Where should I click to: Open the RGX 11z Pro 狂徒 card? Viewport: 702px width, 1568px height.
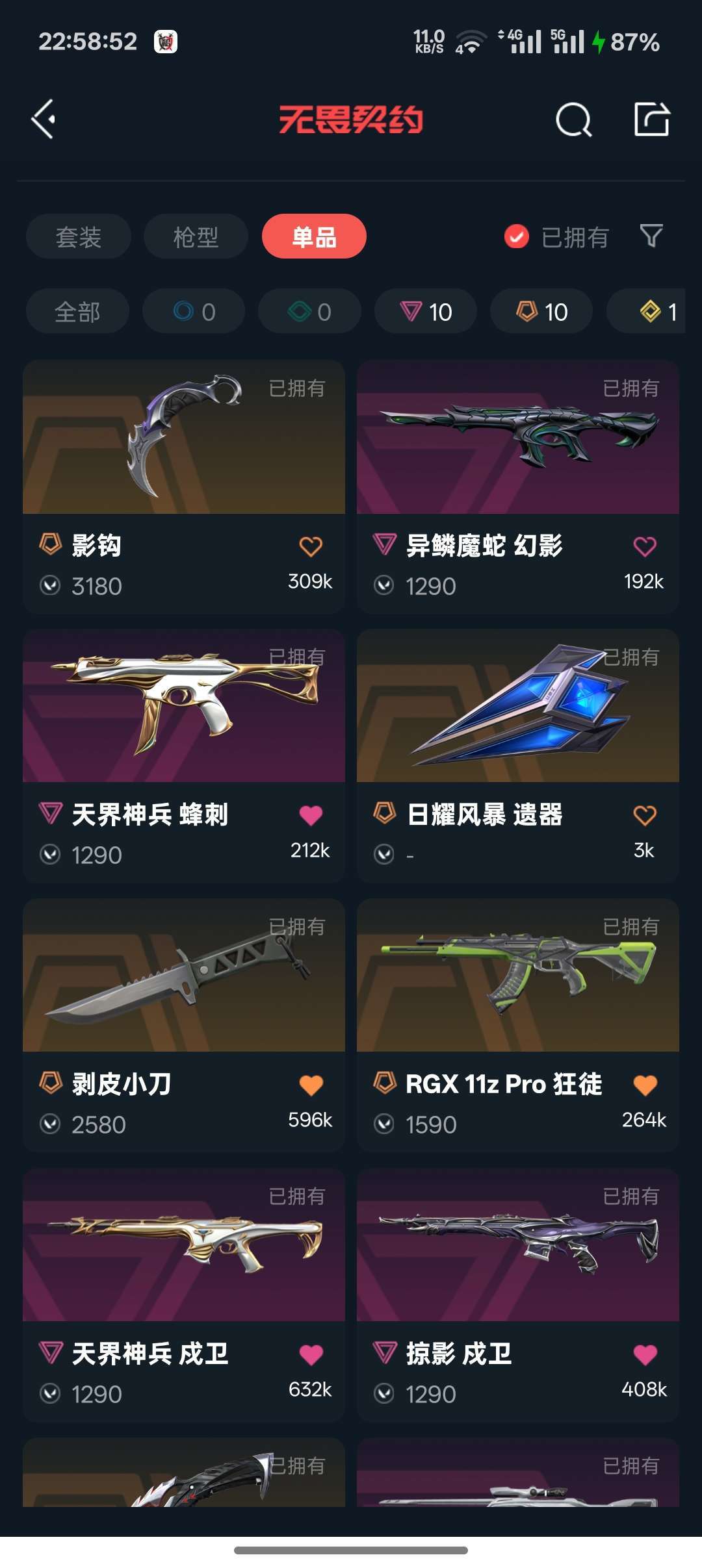tap(518, 1025)
